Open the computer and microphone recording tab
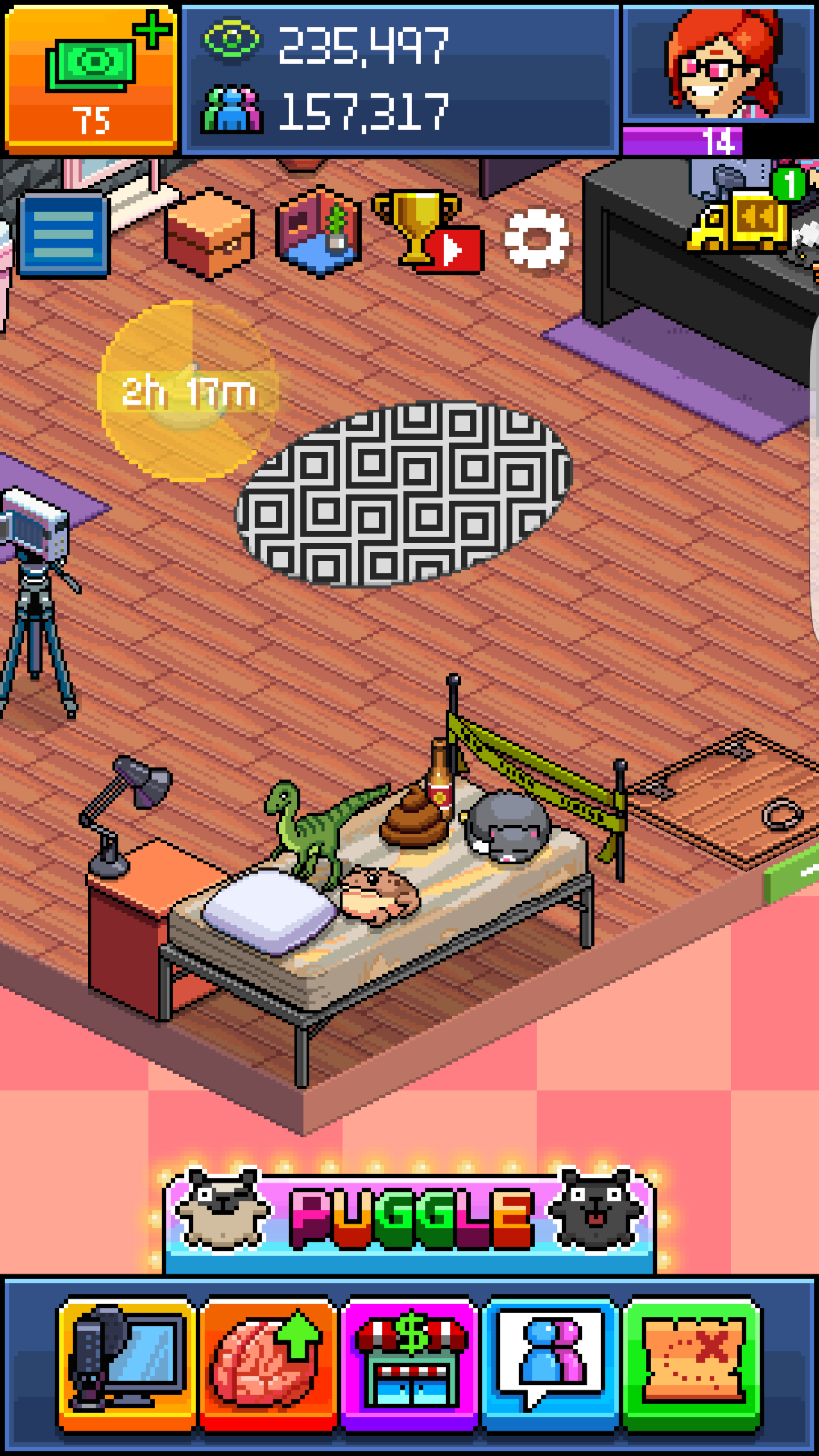Image resolution: width=819 pixels, height=1456 pixels. [126, 1364]
